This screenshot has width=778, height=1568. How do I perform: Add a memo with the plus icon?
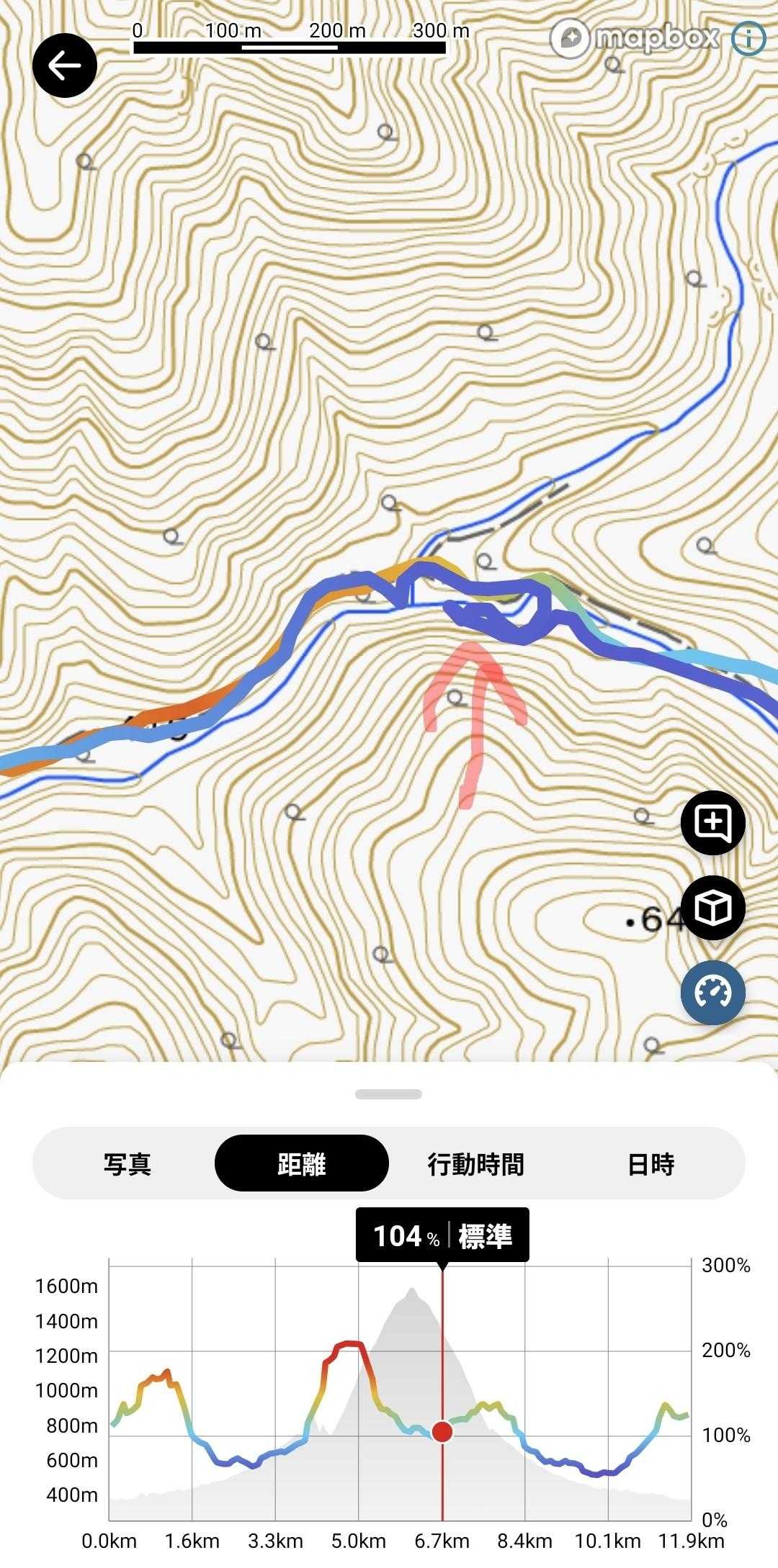[x=712, y=822]
